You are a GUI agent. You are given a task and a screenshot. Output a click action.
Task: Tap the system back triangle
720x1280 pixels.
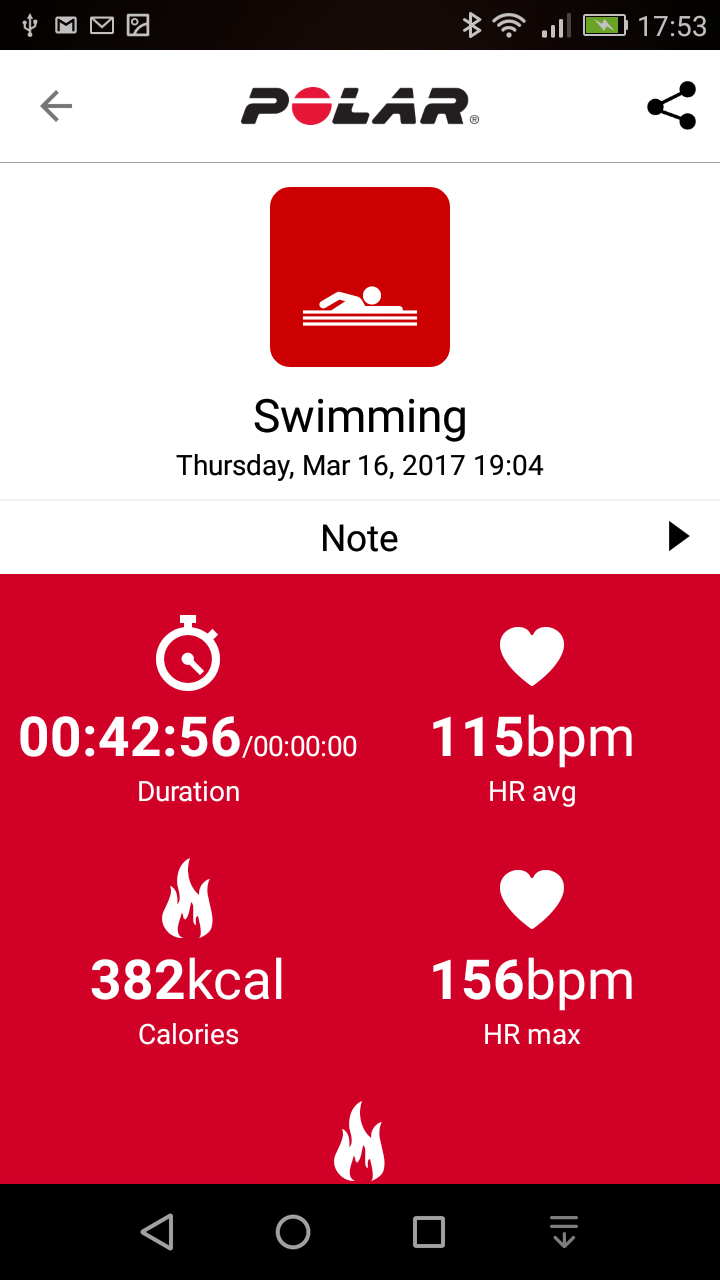click(157, 1232)
